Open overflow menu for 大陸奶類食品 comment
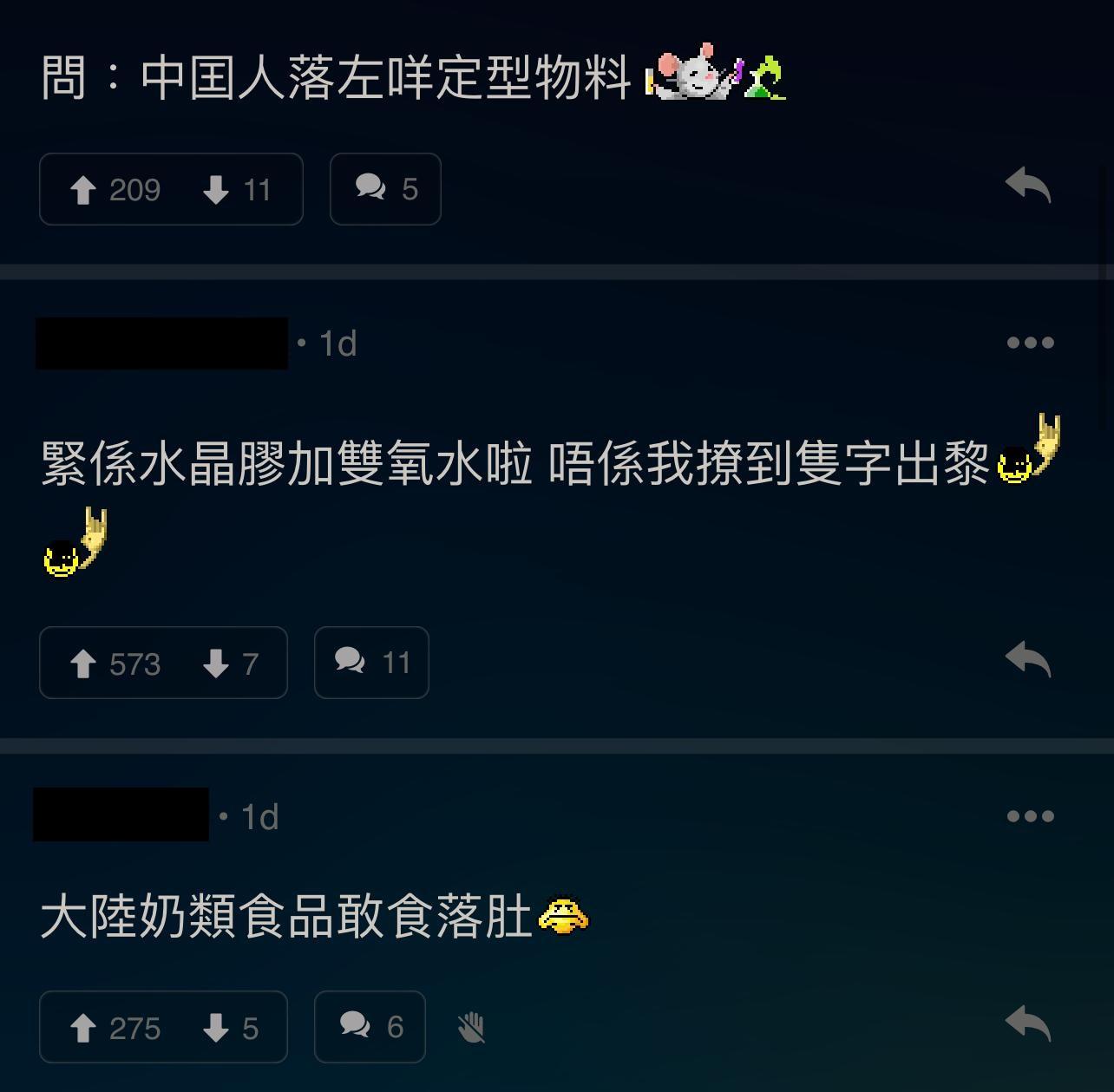Viewport: 1114px width, 1092px height. [1030, 816]
